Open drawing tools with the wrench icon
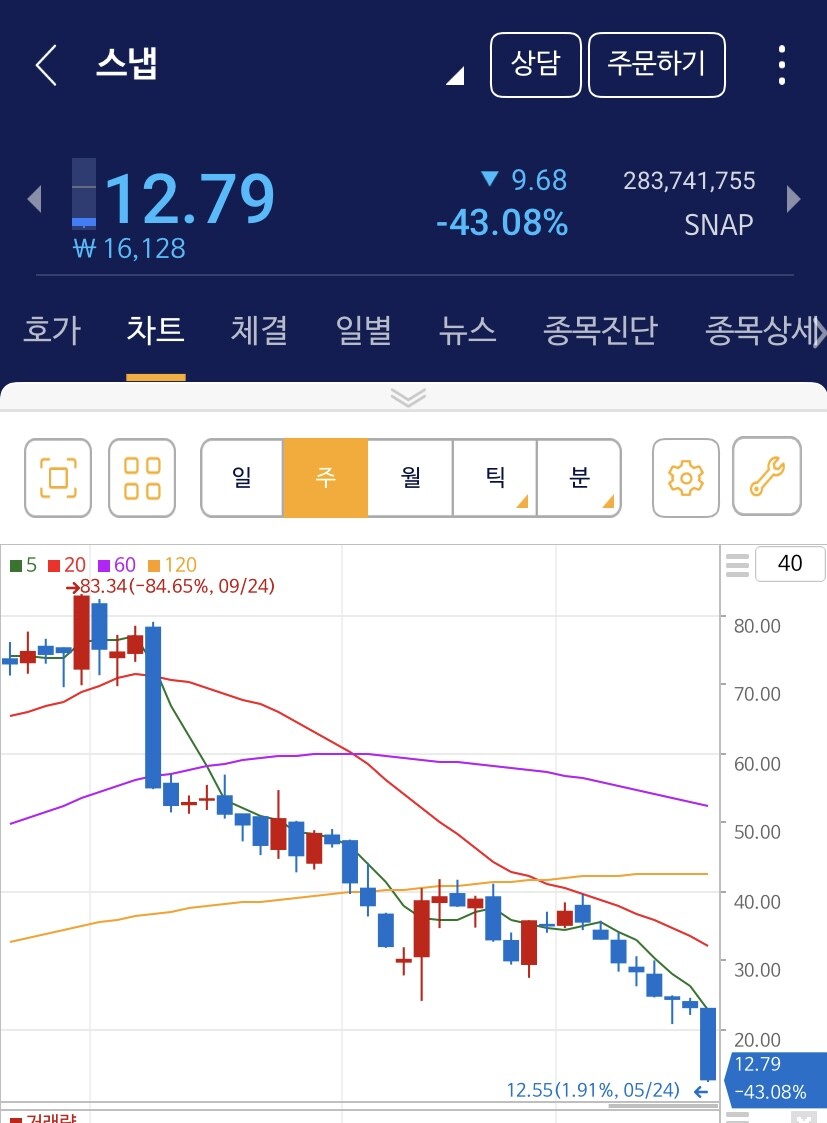 pos(765,478)
